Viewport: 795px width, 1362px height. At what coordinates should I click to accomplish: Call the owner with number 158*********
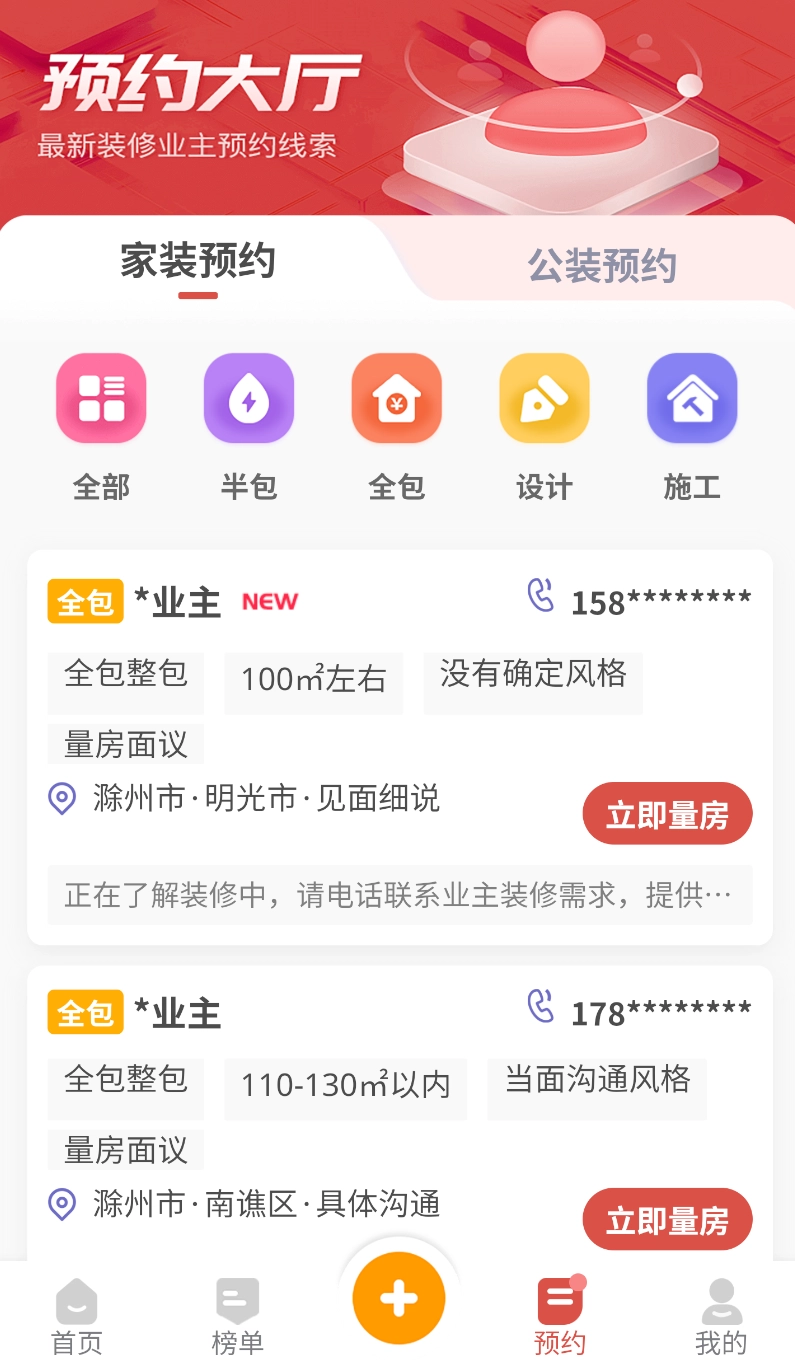click(640, 600)
